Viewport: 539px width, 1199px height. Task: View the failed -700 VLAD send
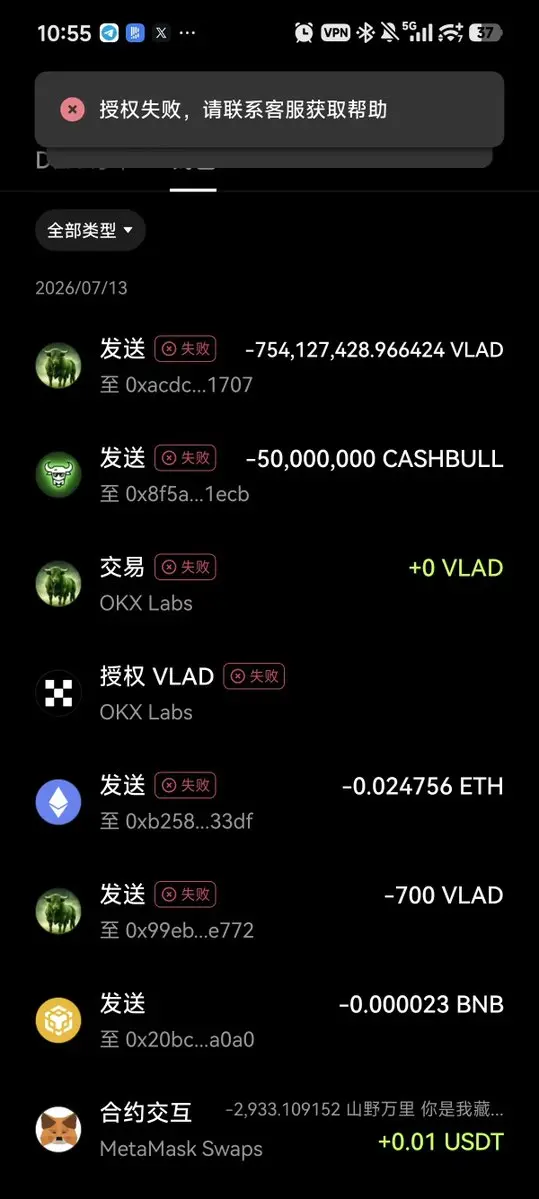pos(269,911)
